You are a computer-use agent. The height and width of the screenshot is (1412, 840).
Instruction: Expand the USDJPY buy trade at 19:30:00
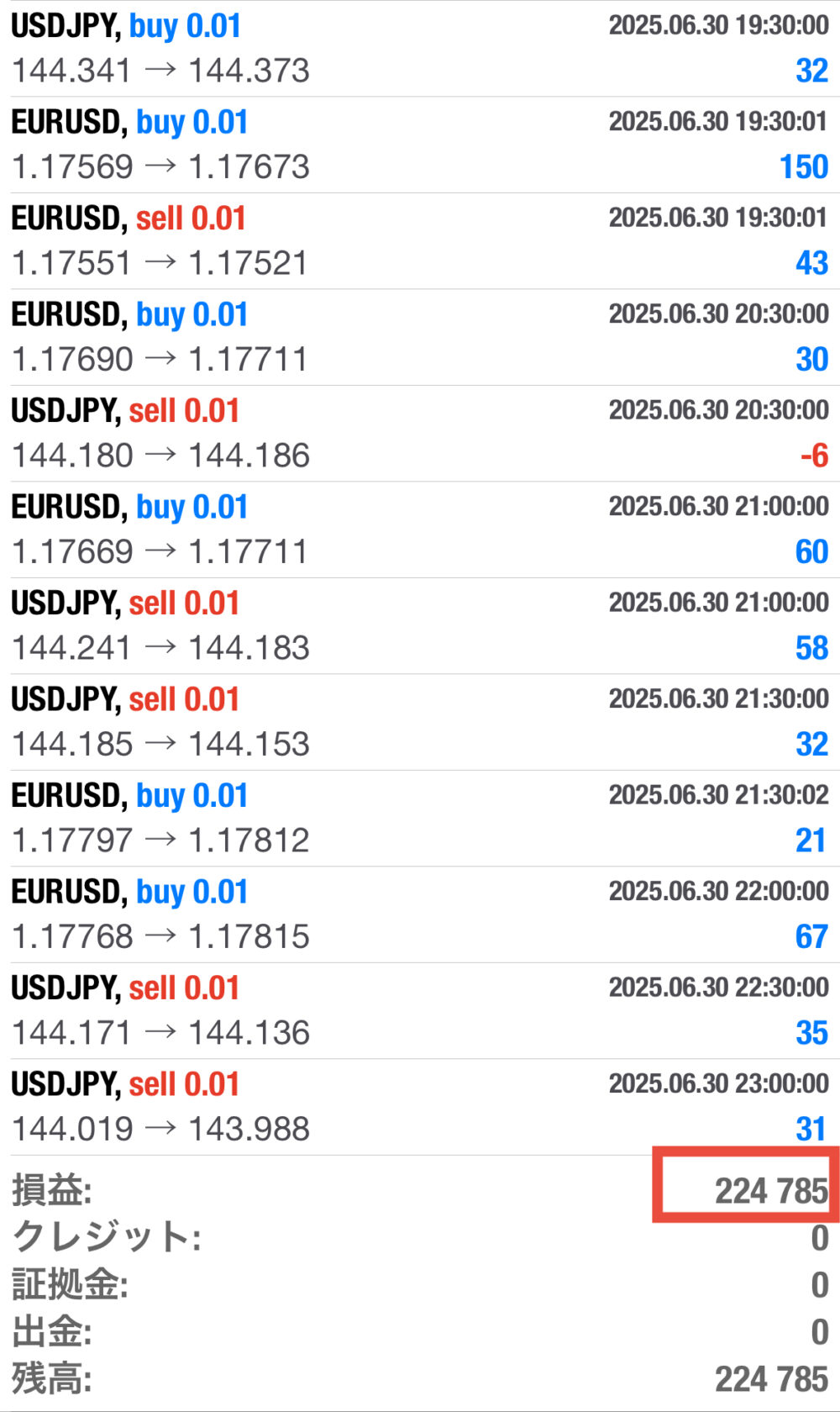[420, 49]
